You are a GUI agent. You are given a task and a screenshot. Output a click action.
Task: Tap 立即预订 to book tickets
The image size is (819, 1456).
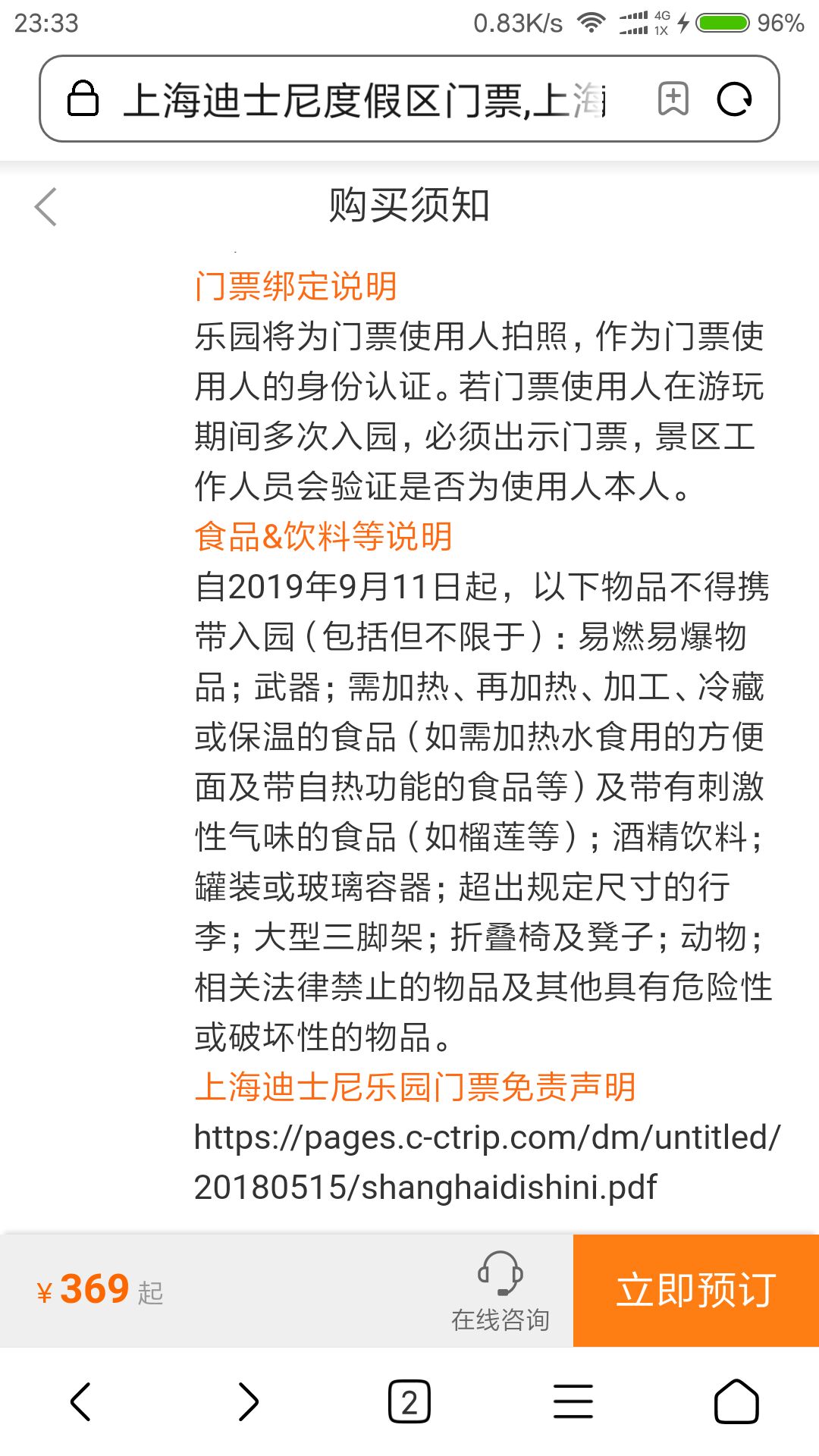[695, 1291]
